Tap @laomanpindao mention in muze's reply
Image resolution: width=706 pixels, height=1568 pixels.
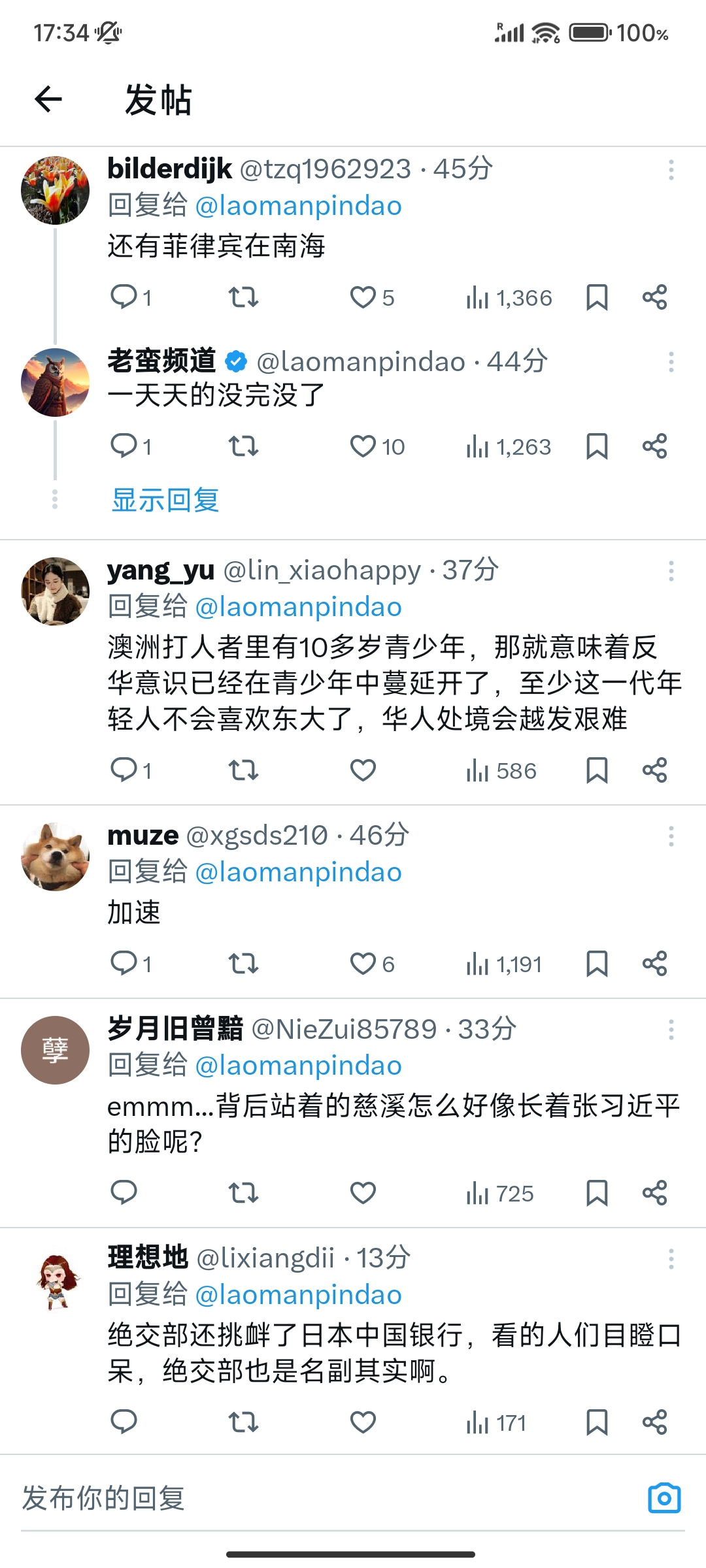pyautogui.click(x=299, y=872)
